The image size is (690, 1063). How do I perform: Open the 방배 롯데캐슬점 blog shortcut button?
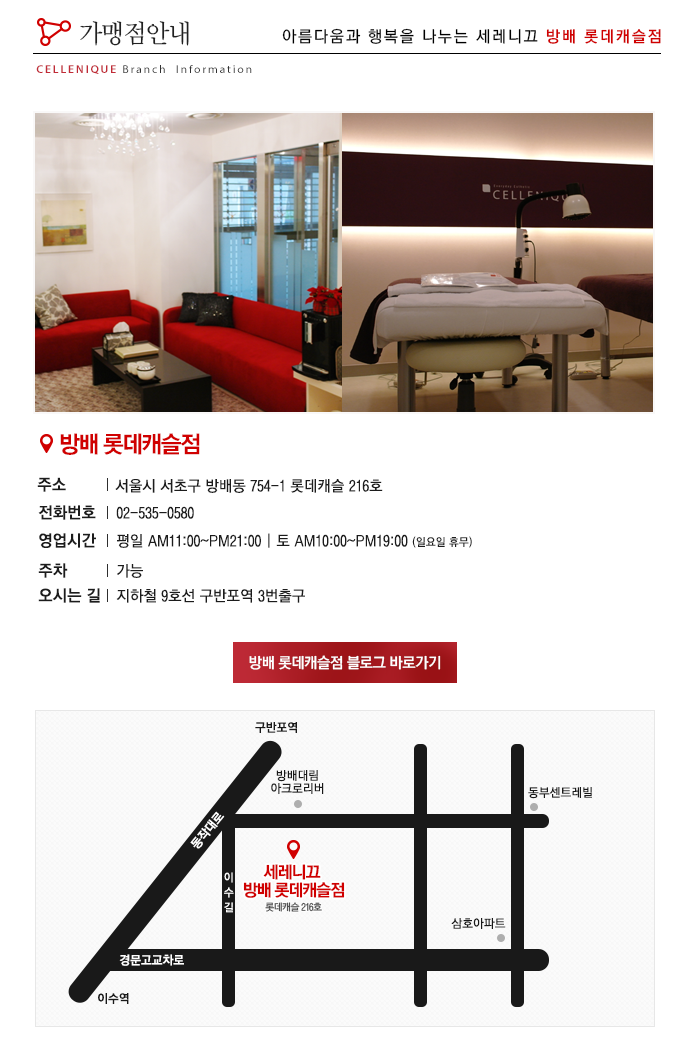(344, 662)
